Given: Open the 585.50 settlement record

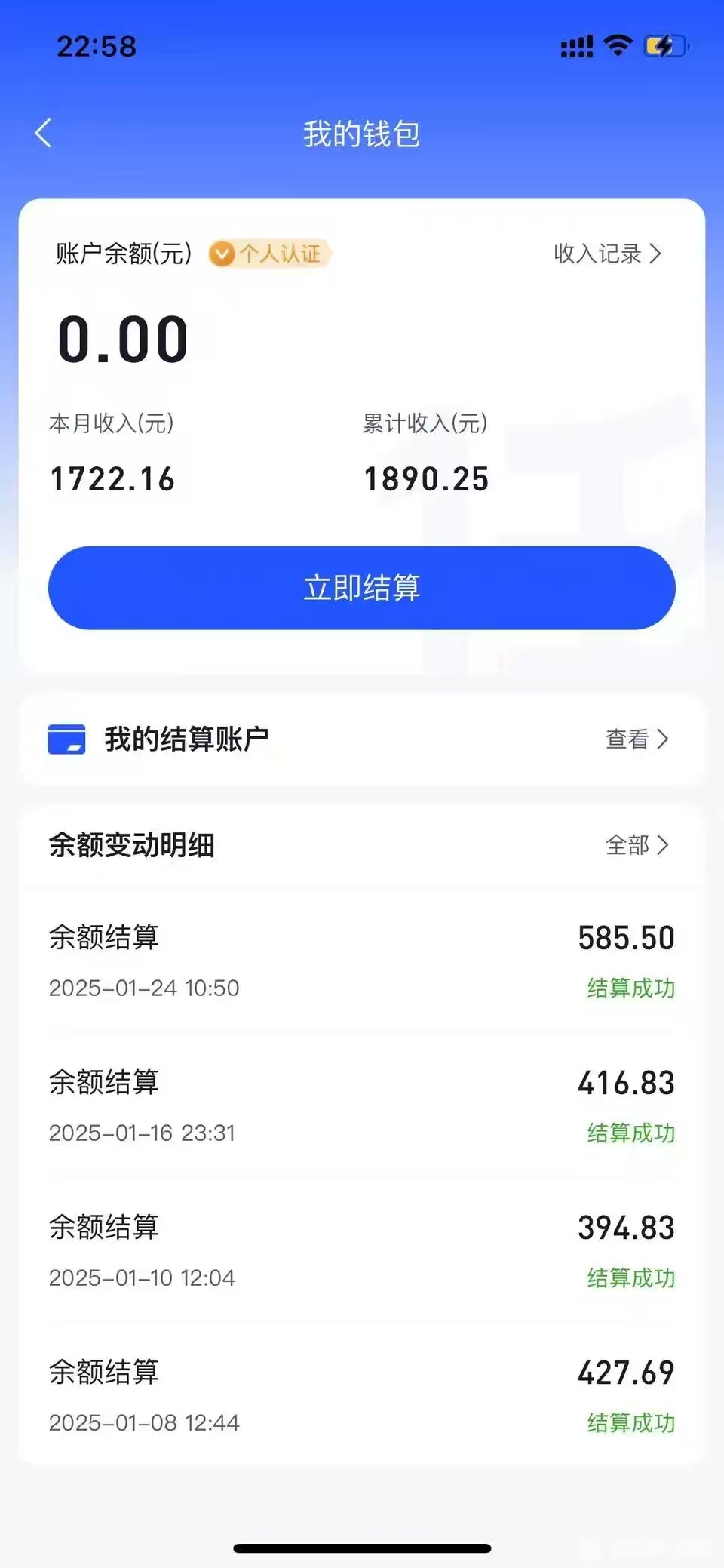Looking at the screenshot, I should [361, 961].
